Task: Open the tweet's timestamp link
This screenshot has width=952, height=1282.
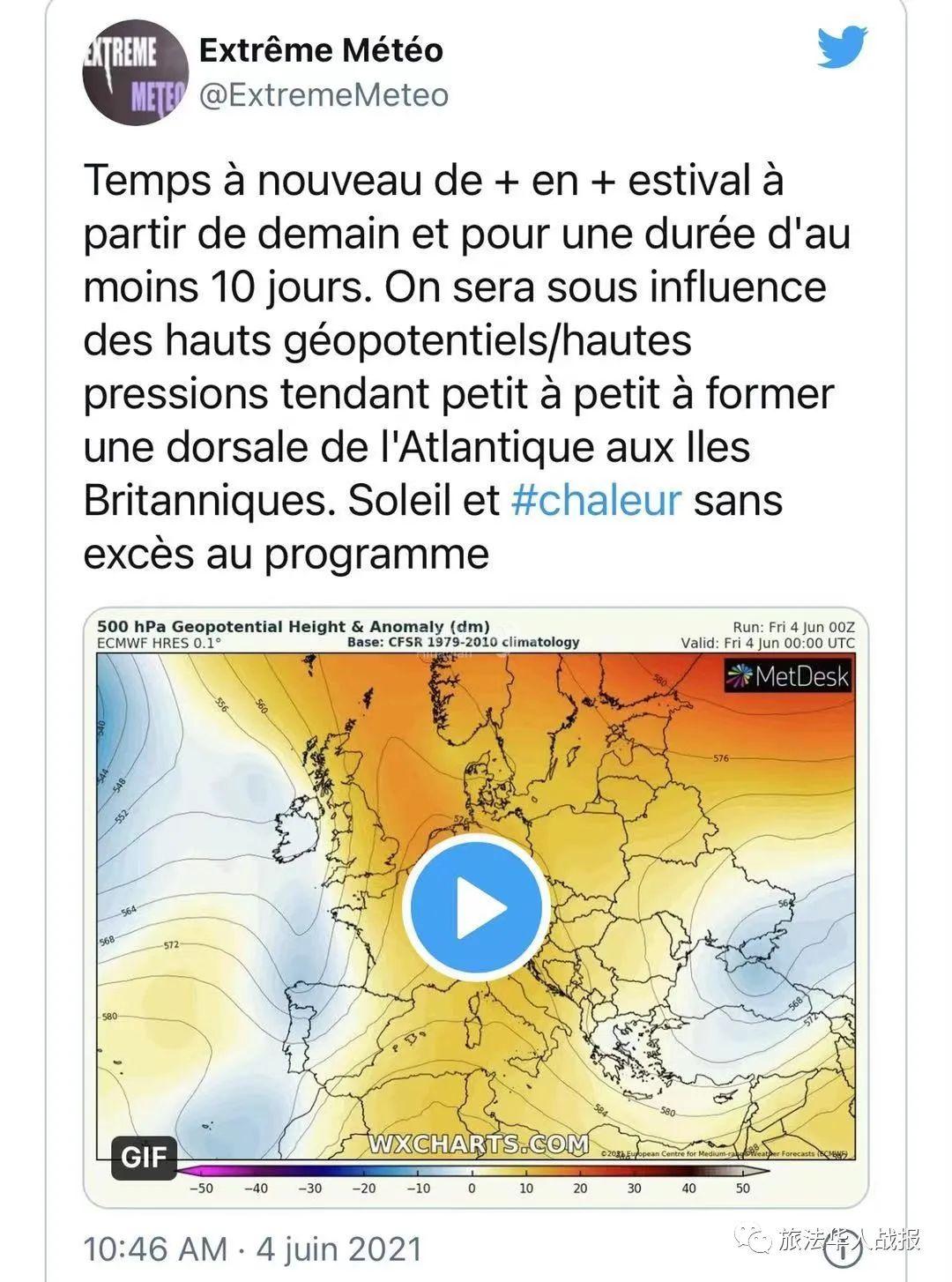Action: 253,1248
